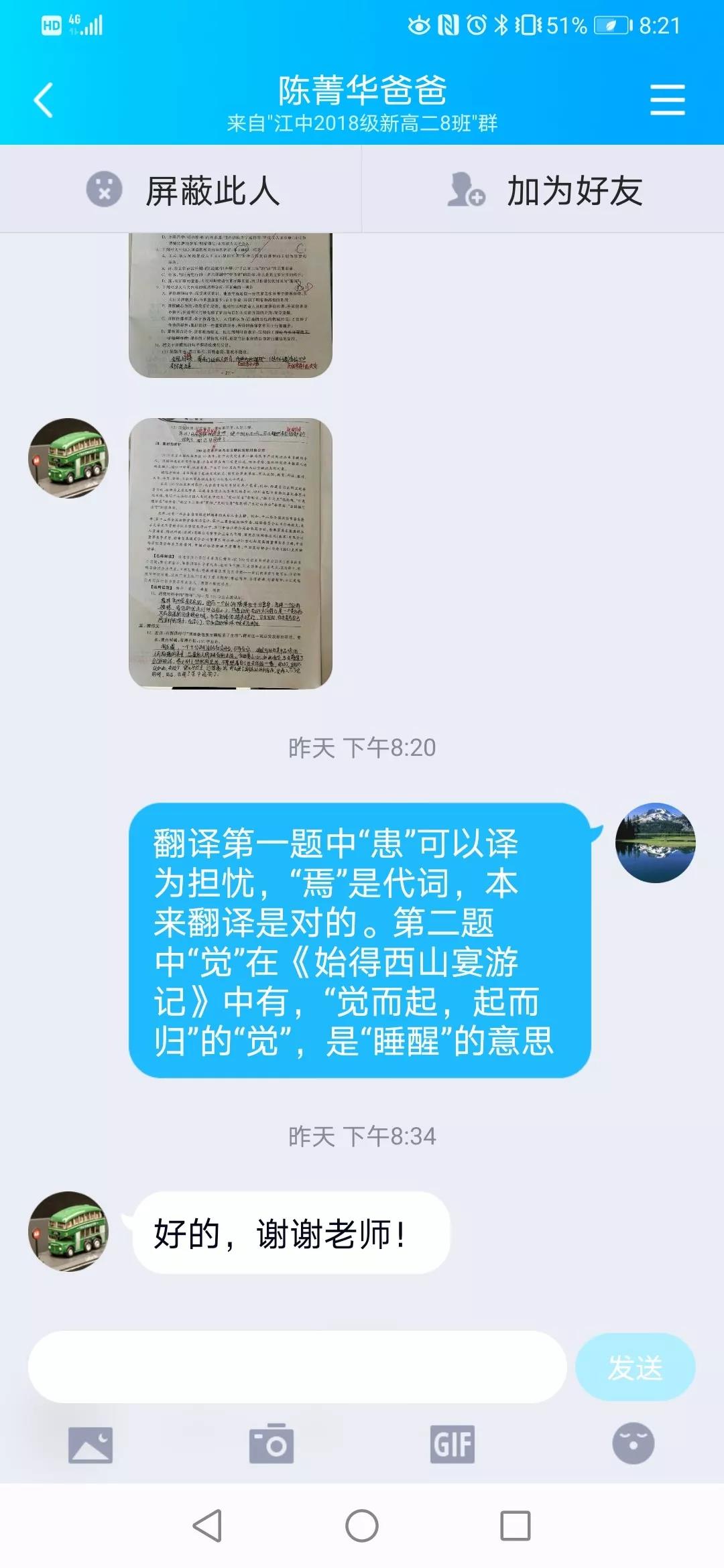Screen dimensions: 724x1568
Task: Tap the 发送 send button
Action: 635,1367
